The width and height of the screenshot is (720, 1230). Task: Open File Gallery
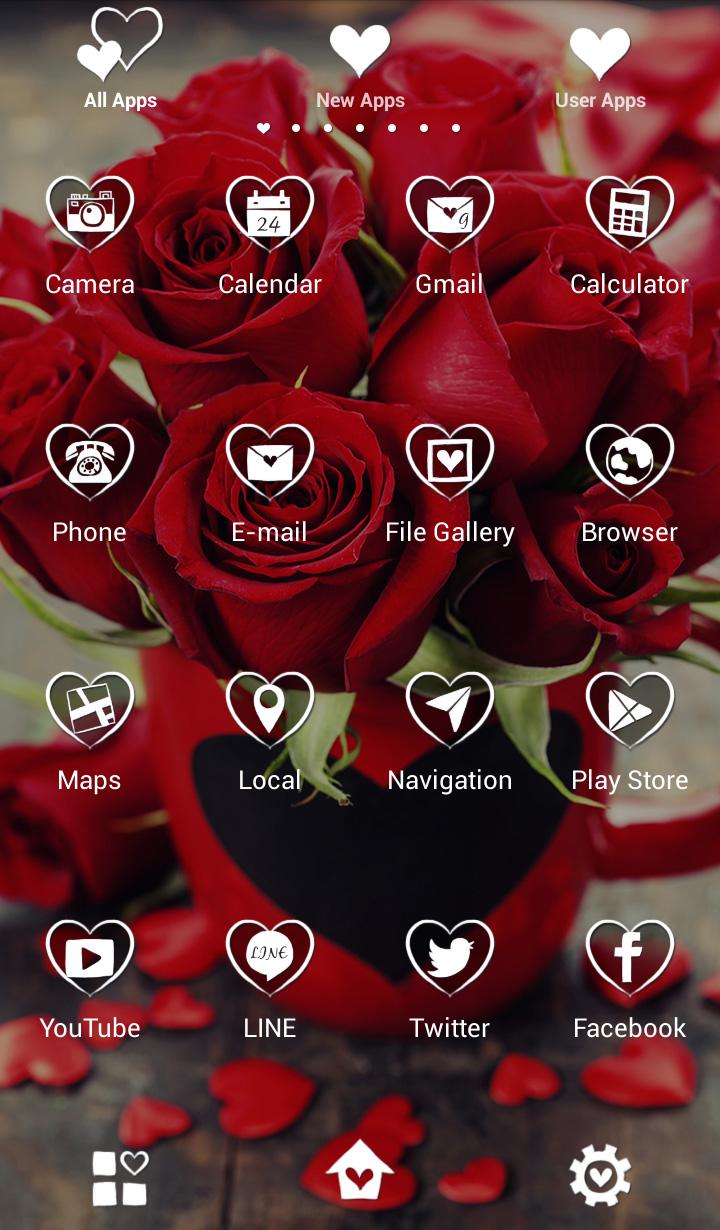[x=450, y=462]
